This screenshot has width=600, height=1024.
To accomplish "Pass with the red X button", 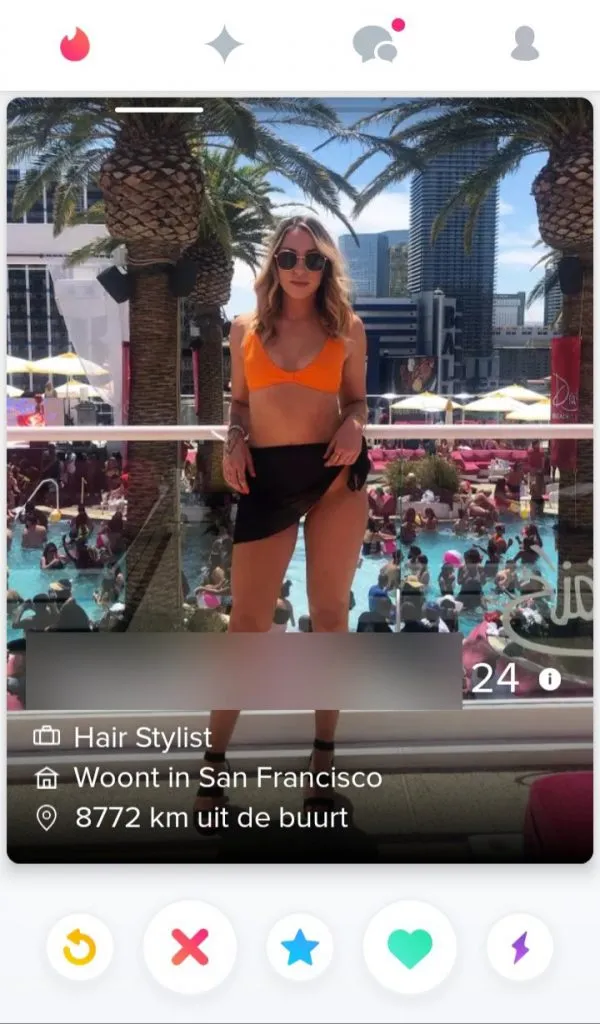I will pyautogui.click(x=190, y=947).
